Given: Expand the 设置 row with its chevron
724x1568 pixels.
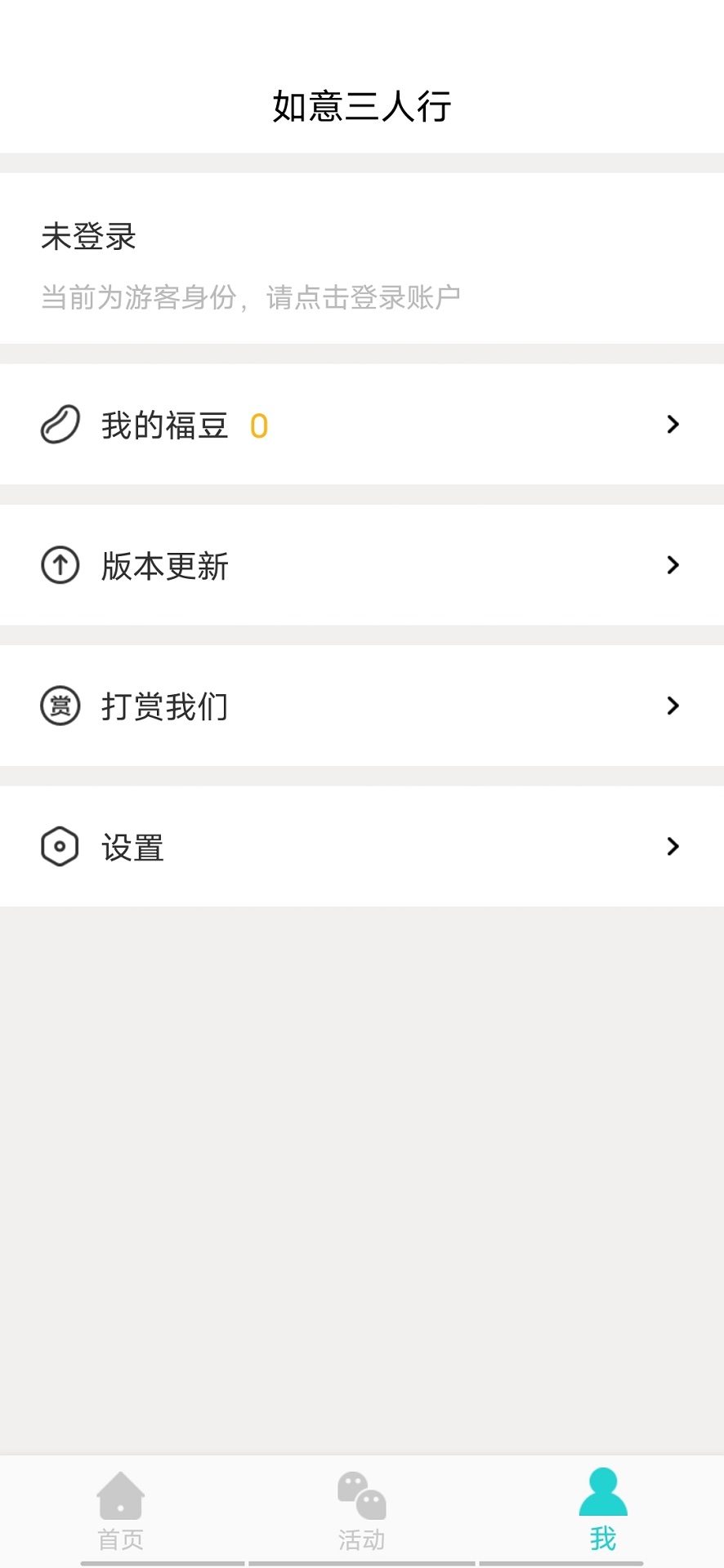Looking at the screenshot, I should tap(673, 846).
